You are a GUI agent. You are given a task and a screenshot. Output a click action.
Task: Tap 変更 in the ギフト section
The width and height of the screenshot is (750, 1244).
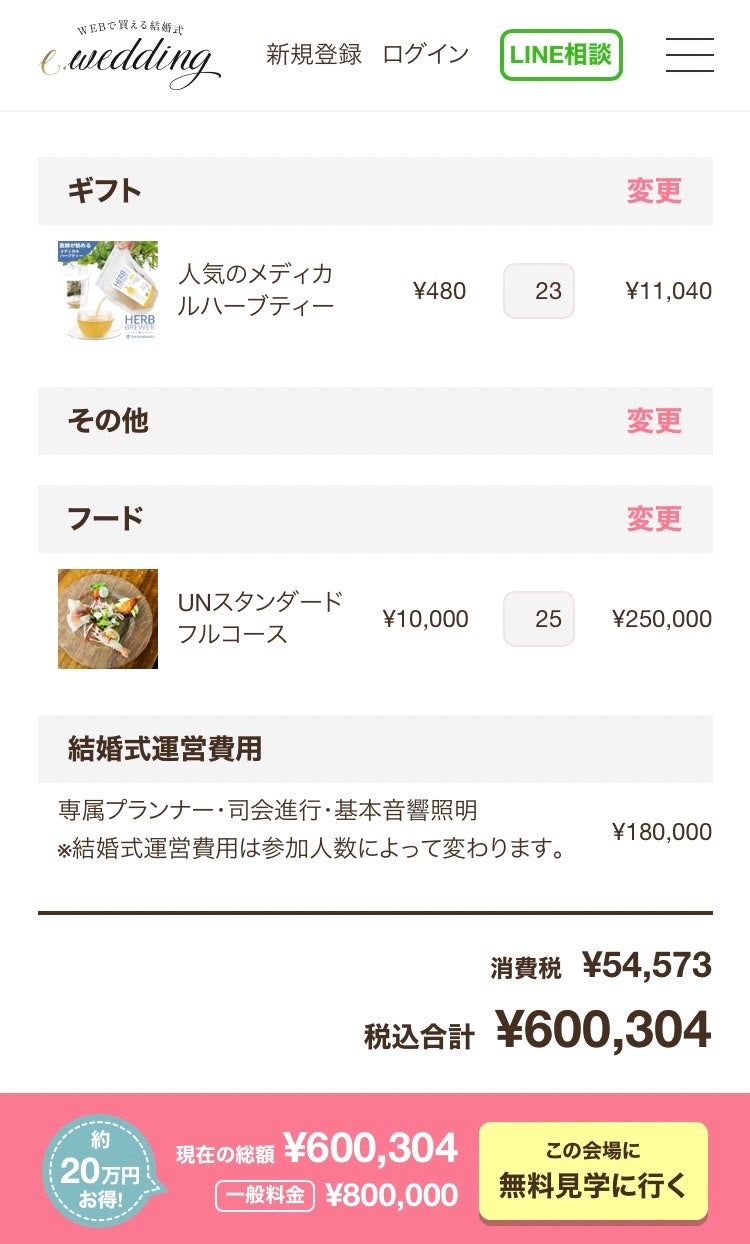pos(654,191)
